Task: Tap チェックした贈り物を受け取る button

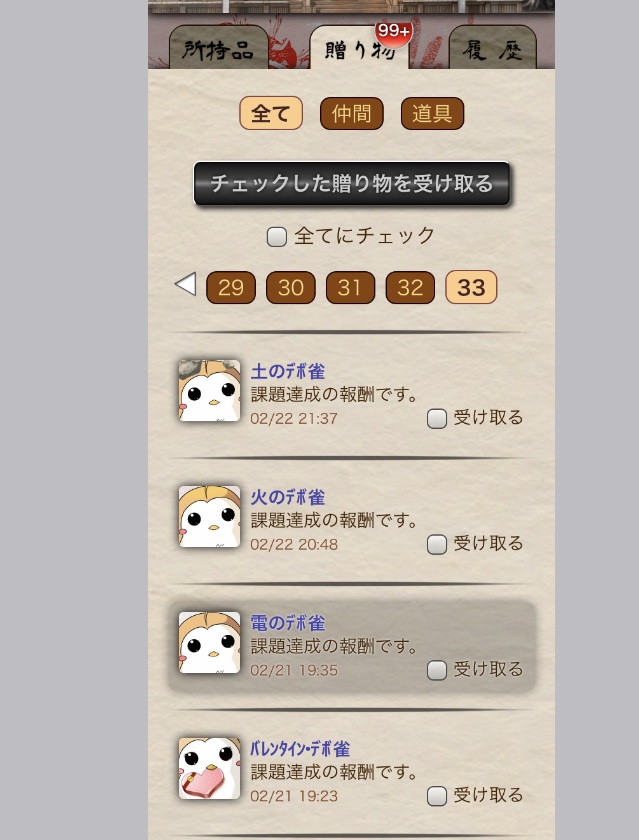Action: point(352,184)
